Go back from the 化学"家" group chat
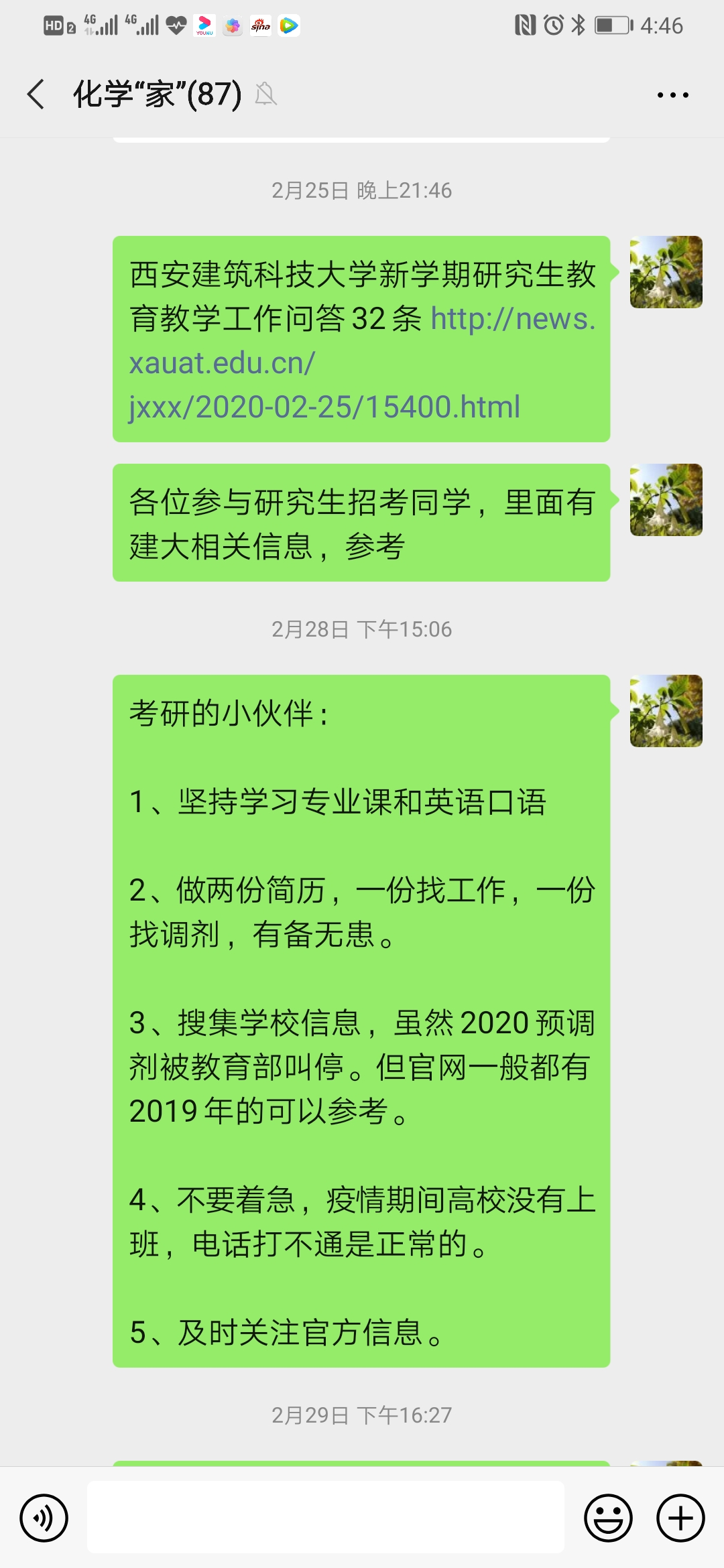The width and height of the screenshot is (724, 1568). point(36,94)
